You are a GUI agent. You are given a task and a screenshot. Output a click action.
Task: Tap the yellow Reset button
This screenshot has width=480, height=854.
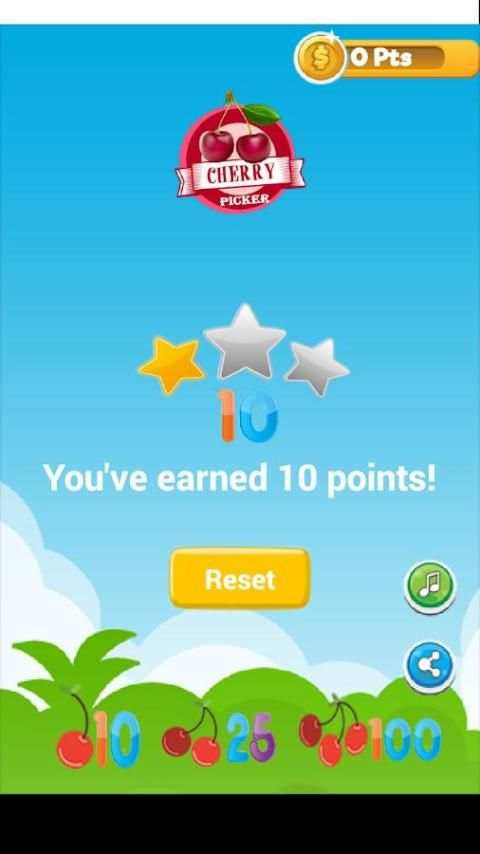click(240, 578)
